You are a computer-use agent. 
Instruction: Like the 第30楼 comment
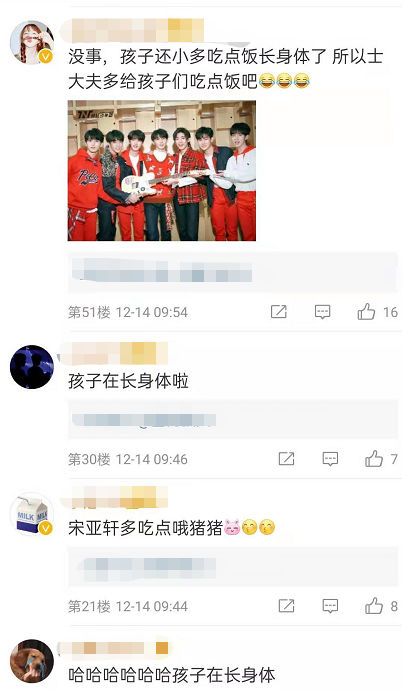pos(374,459)
